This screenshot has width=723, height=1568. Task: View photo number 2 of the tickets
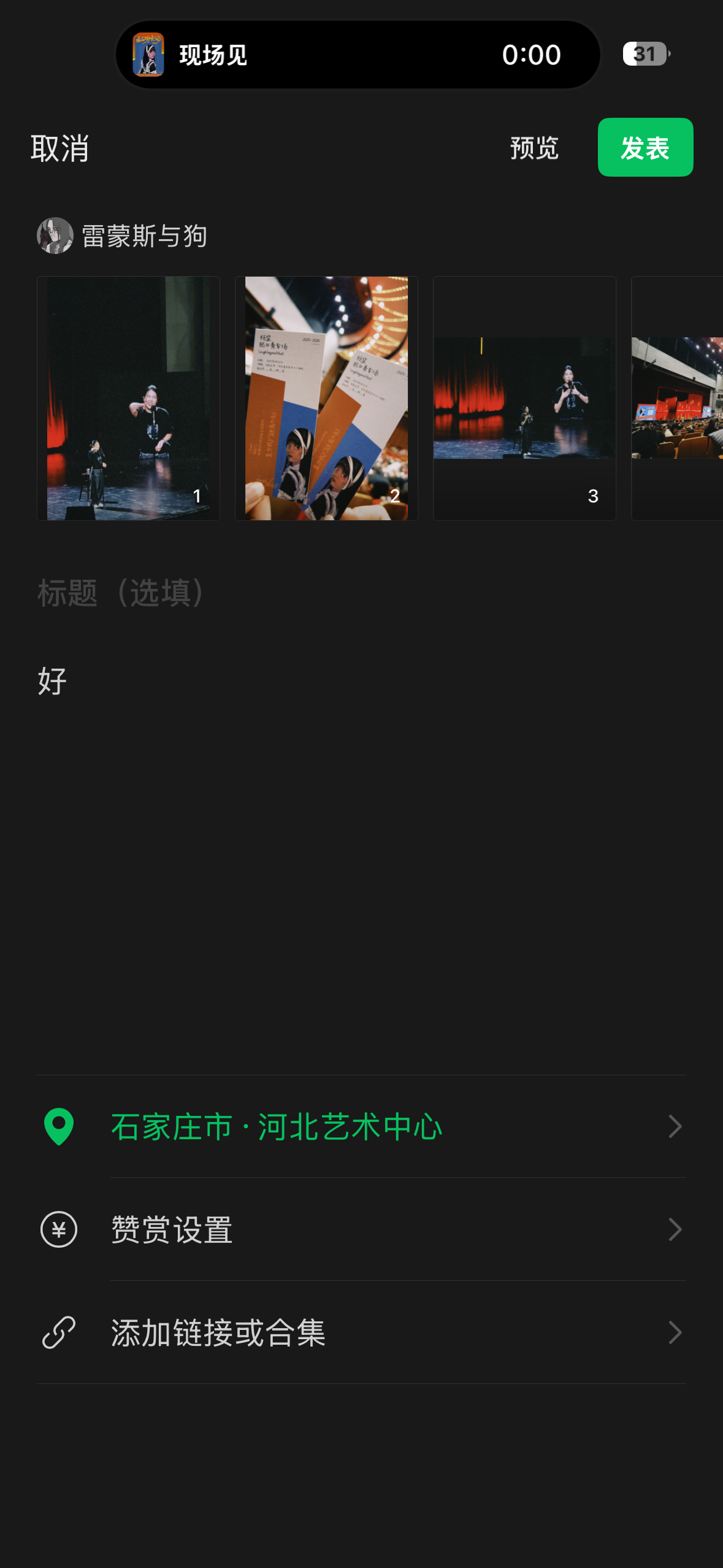pos(326,398)
